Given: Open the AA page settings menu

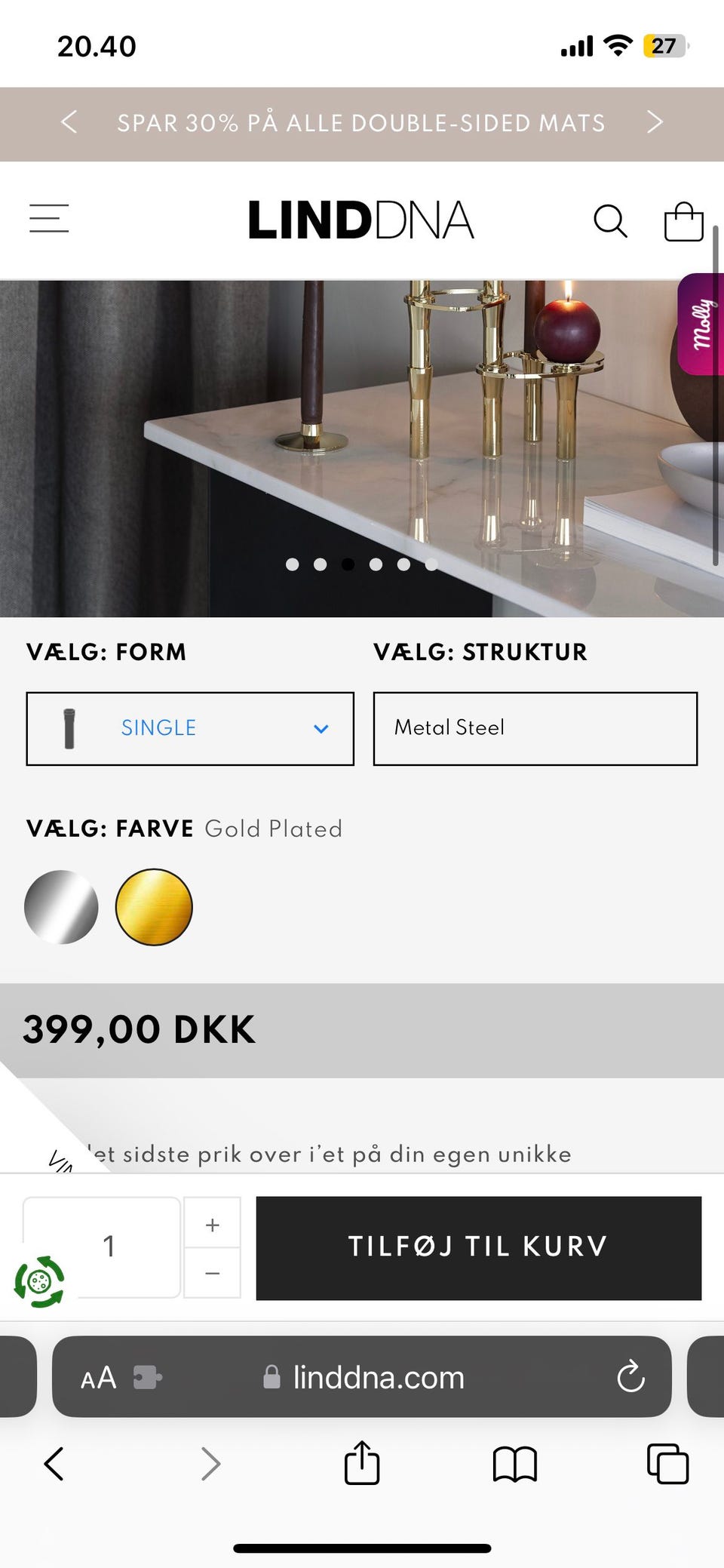Looking at the screenshot, I should click(99, 1377).
